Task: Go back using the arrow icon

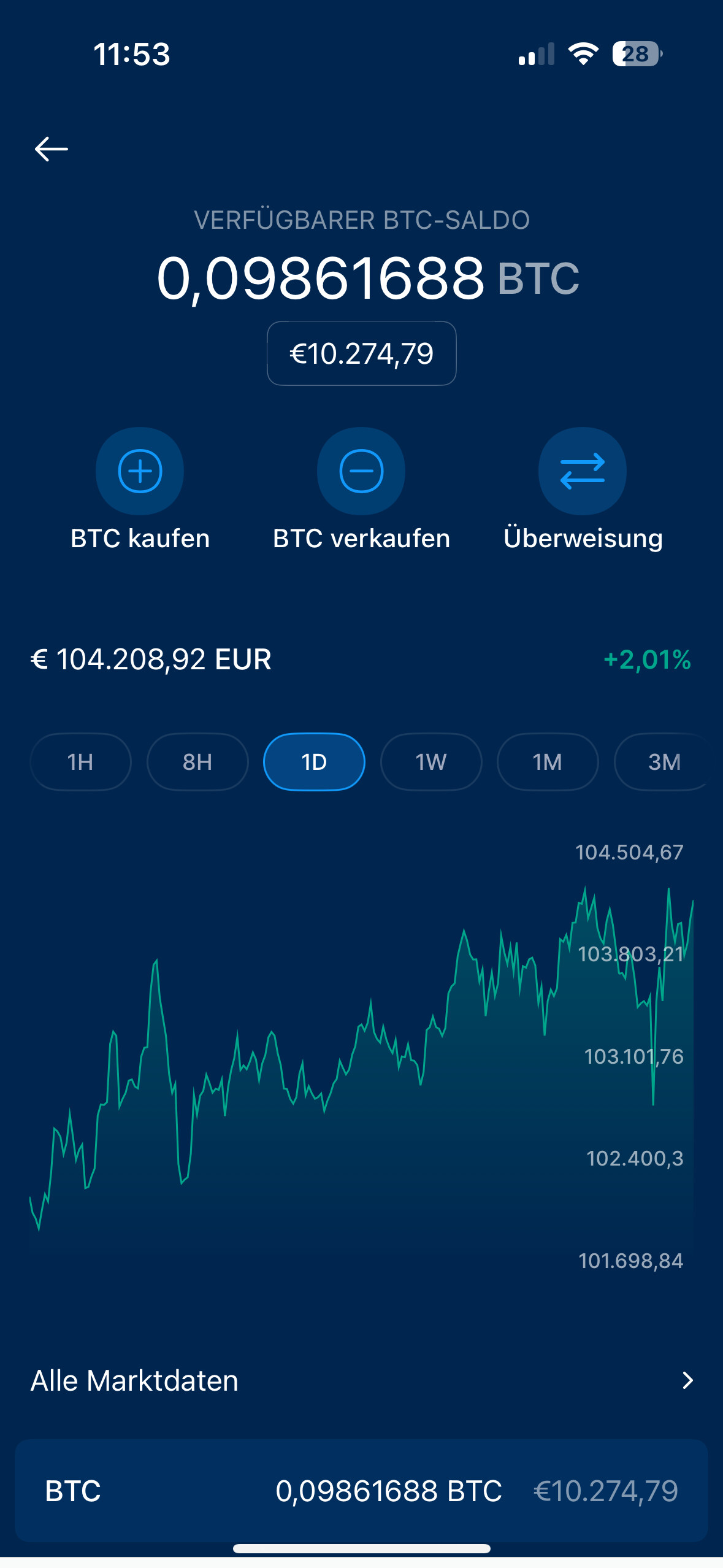Action: point(52,149)
